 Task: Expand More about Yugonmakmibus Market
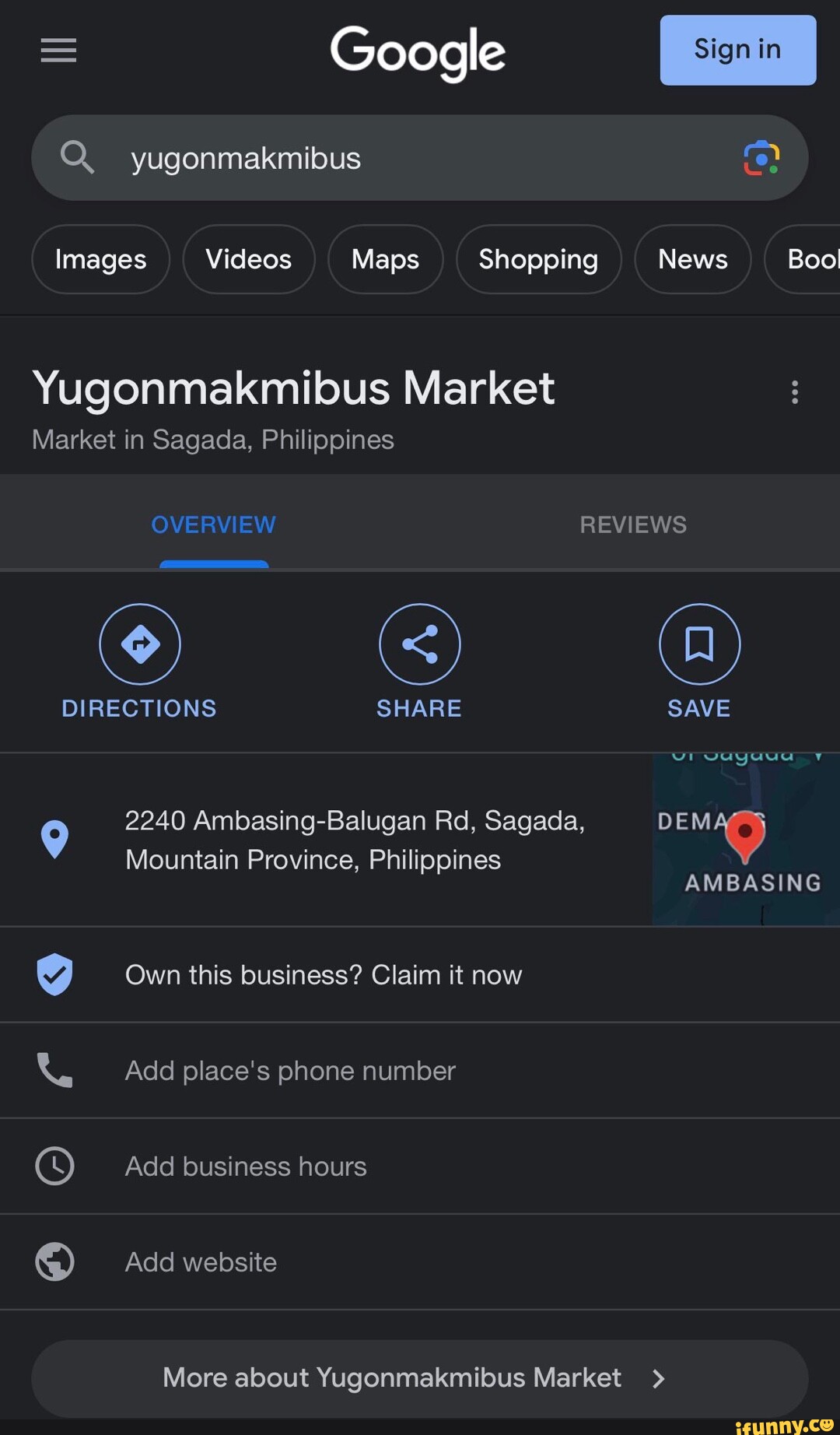pos(419,1377)
